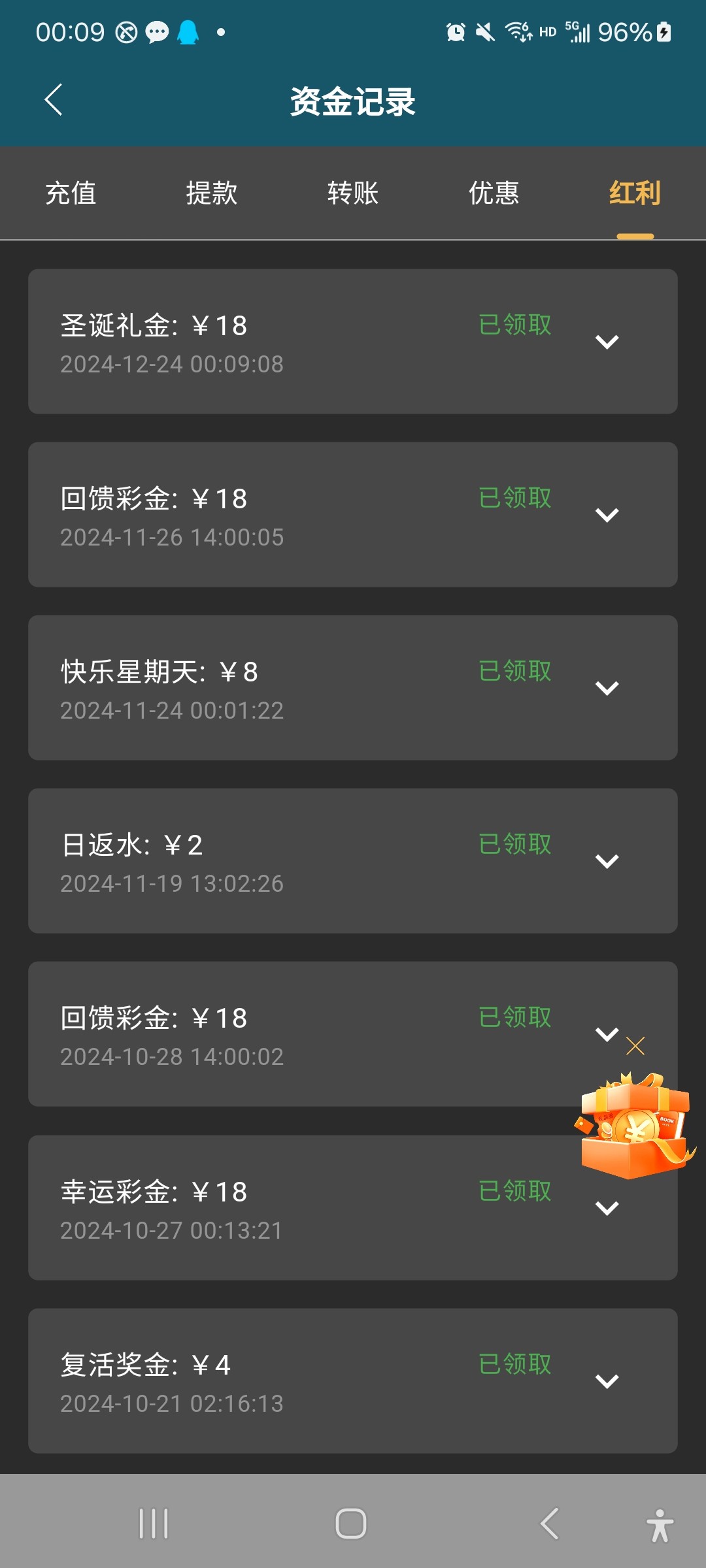The width and height of the screenshot is (706, 1568).
Task: Expand 回馈彩金 record dated 2024-10-28
Action: (605, 1034)
